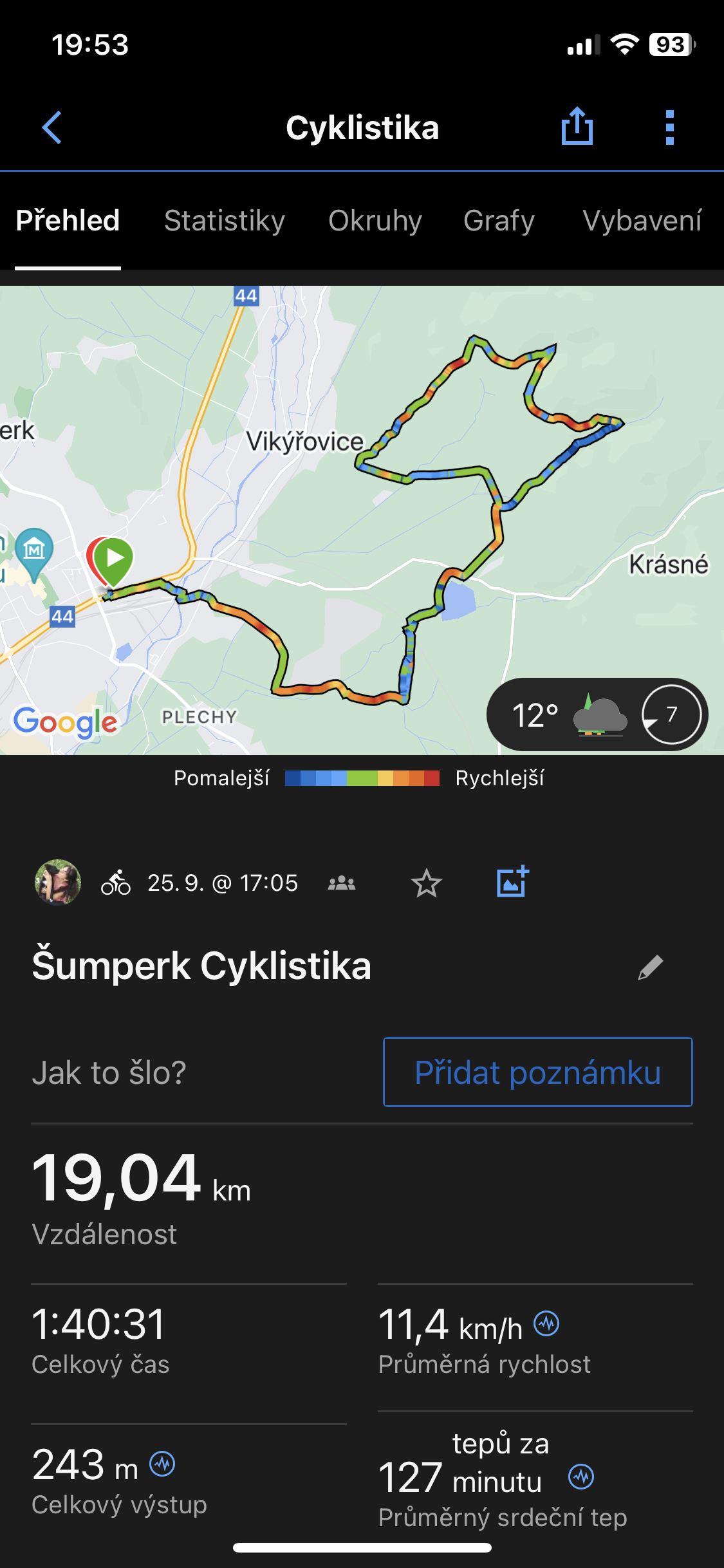Select the Vybavení tab

coord(642,221)
